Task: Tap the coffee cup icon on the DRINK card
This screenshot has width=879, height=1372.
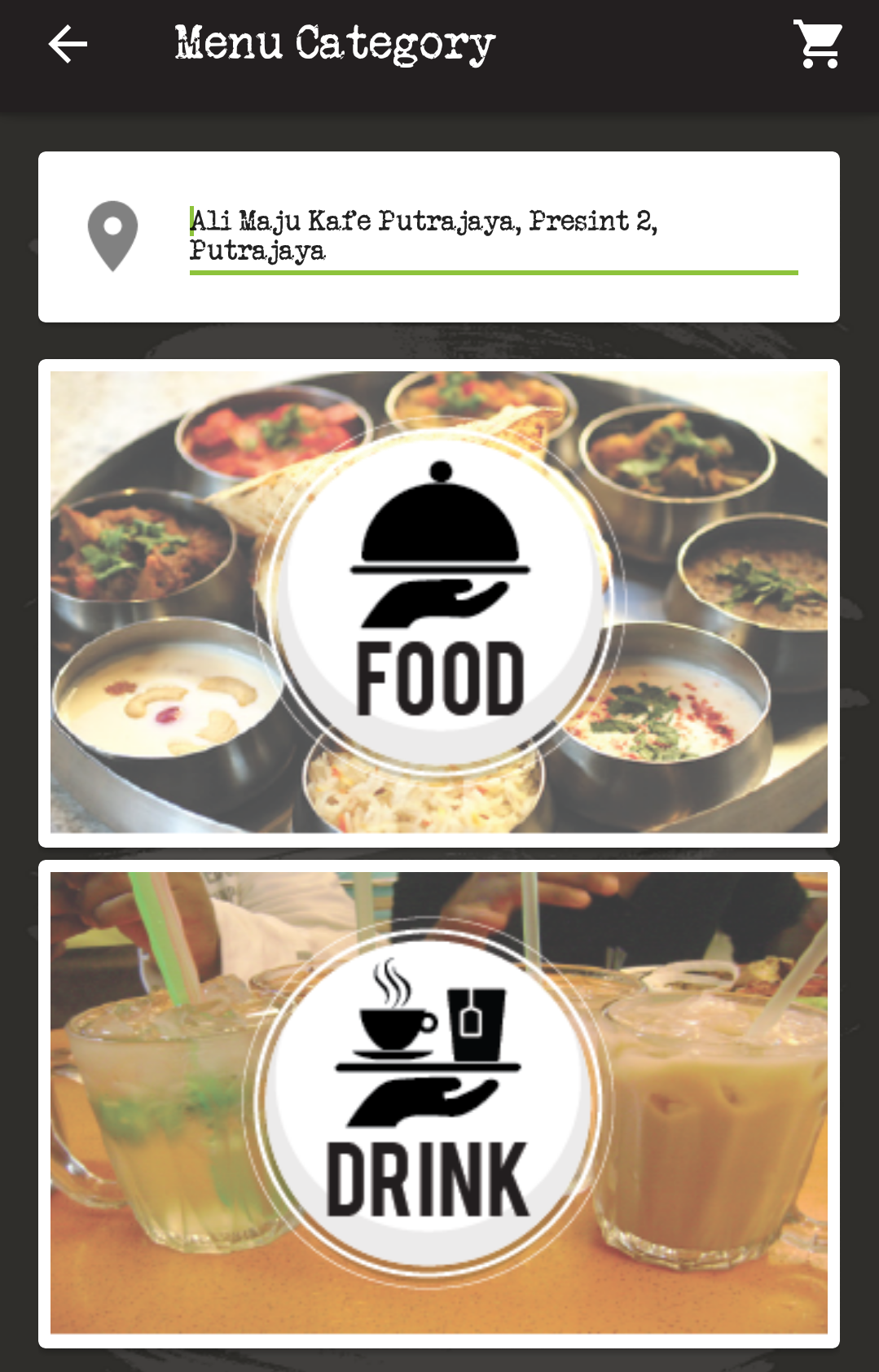Action: (391, 1026)
